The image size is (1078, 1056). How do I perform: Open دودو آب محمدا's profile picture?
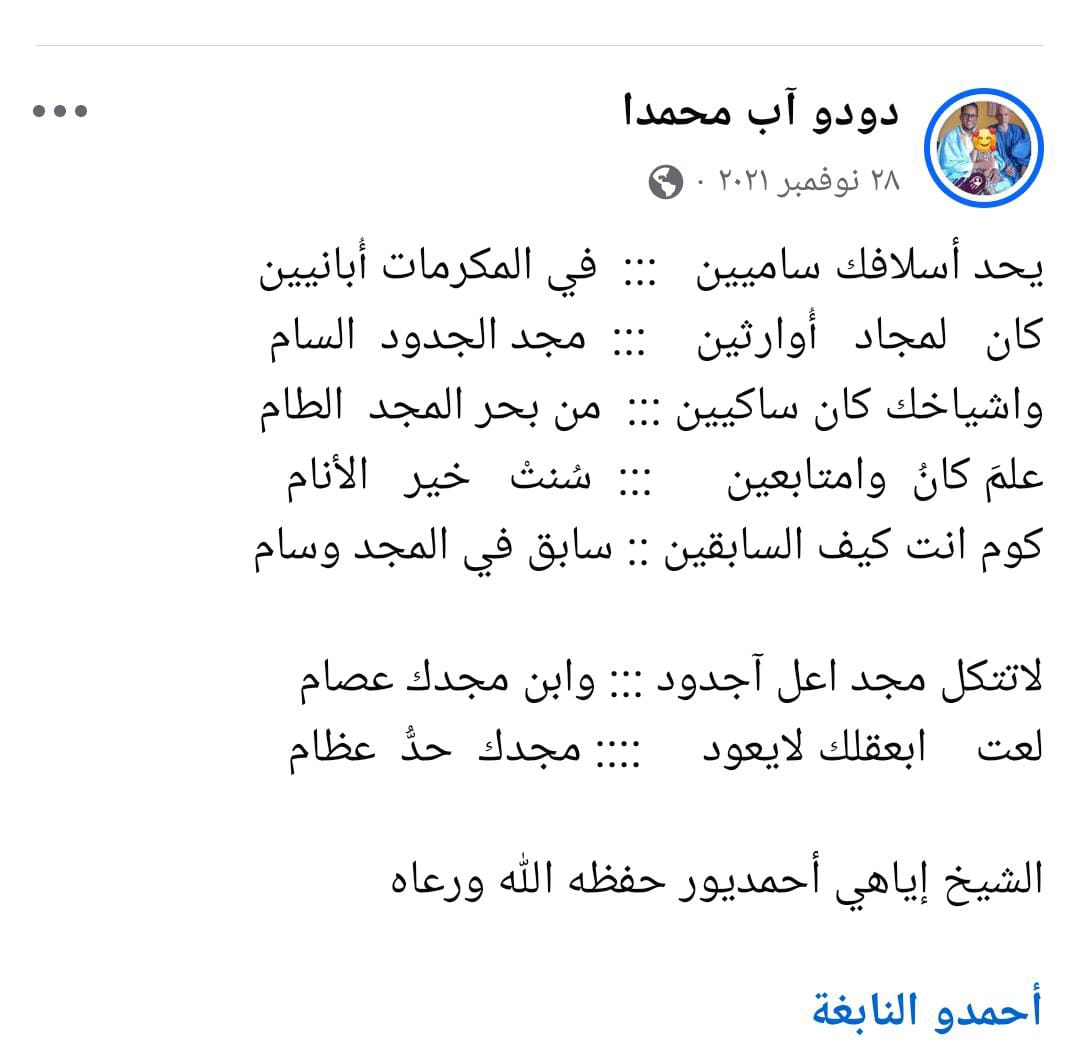pos(984,148)
